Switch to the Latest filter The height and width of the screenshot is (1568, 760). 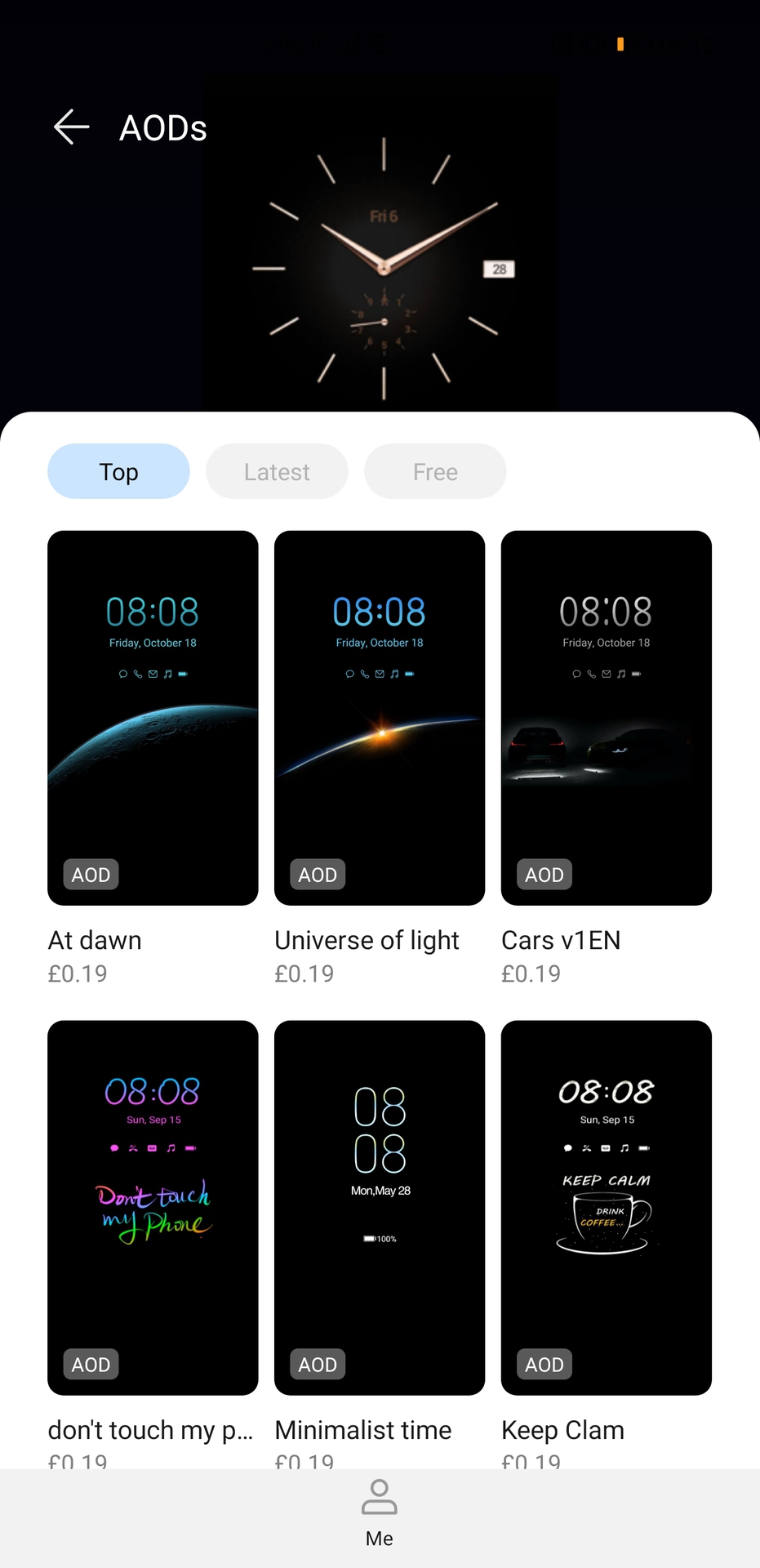277,471
